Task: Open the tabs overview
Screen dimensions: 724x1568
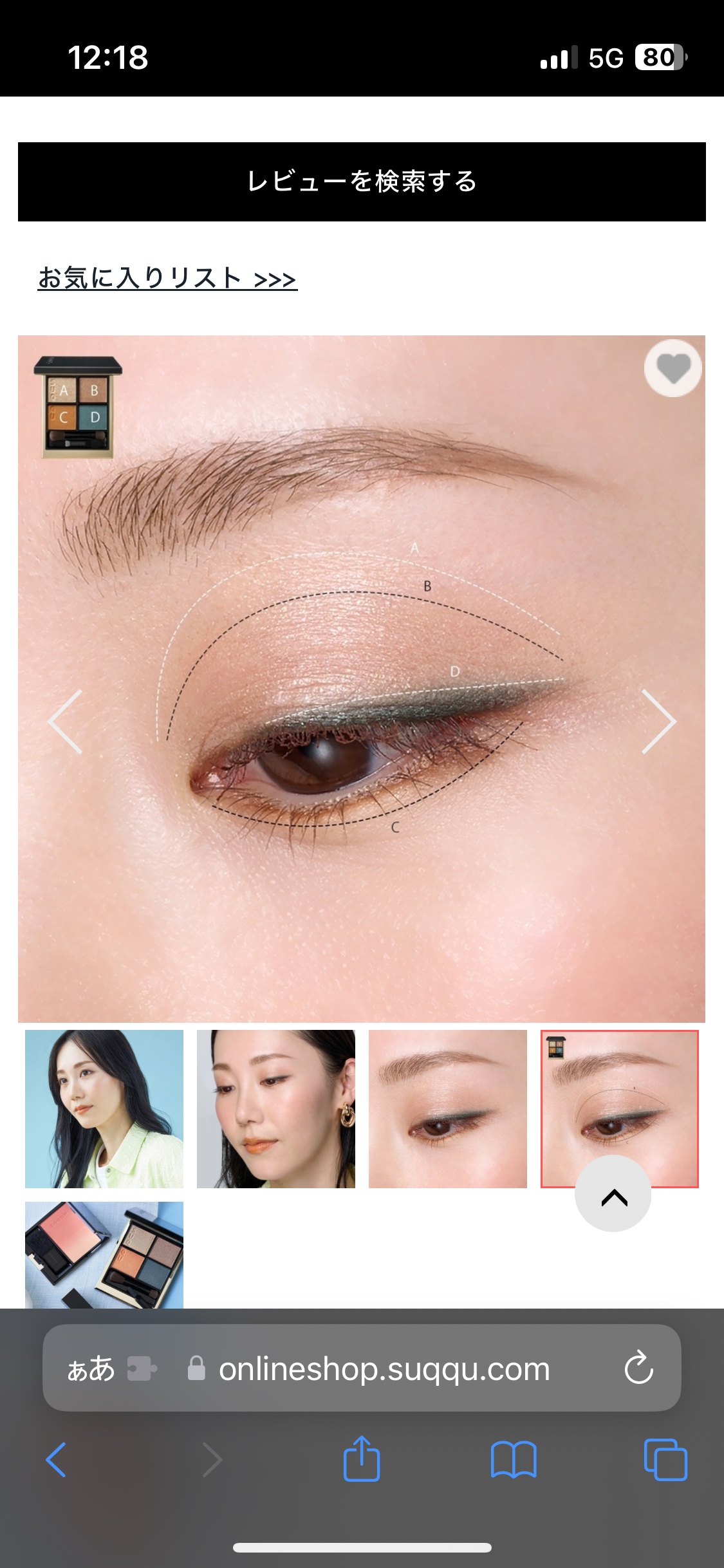Action: click(x=665, y=1460)
